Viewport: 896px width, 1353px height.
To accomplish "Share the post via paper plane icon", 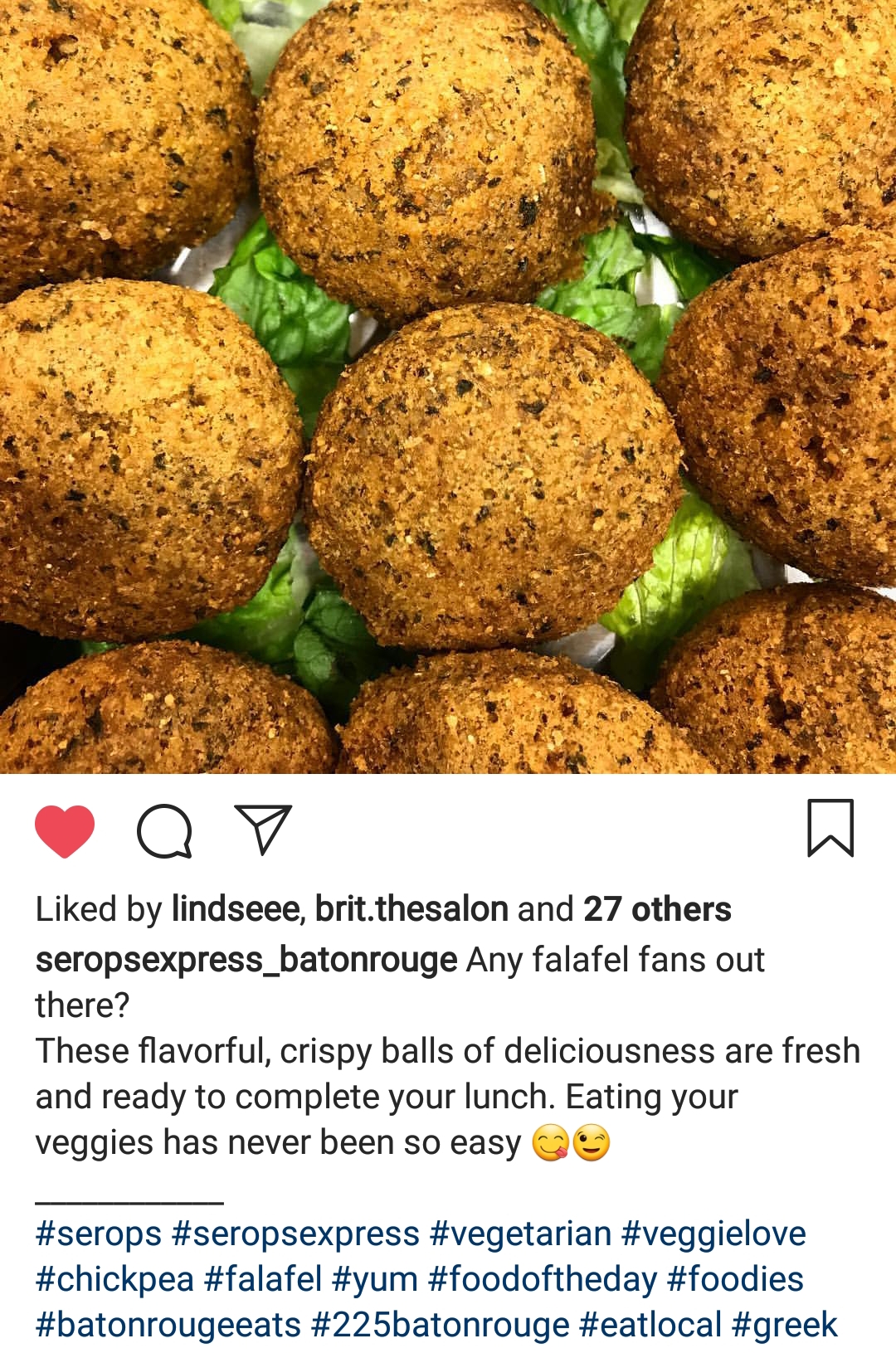I will [x=263, y=830].
